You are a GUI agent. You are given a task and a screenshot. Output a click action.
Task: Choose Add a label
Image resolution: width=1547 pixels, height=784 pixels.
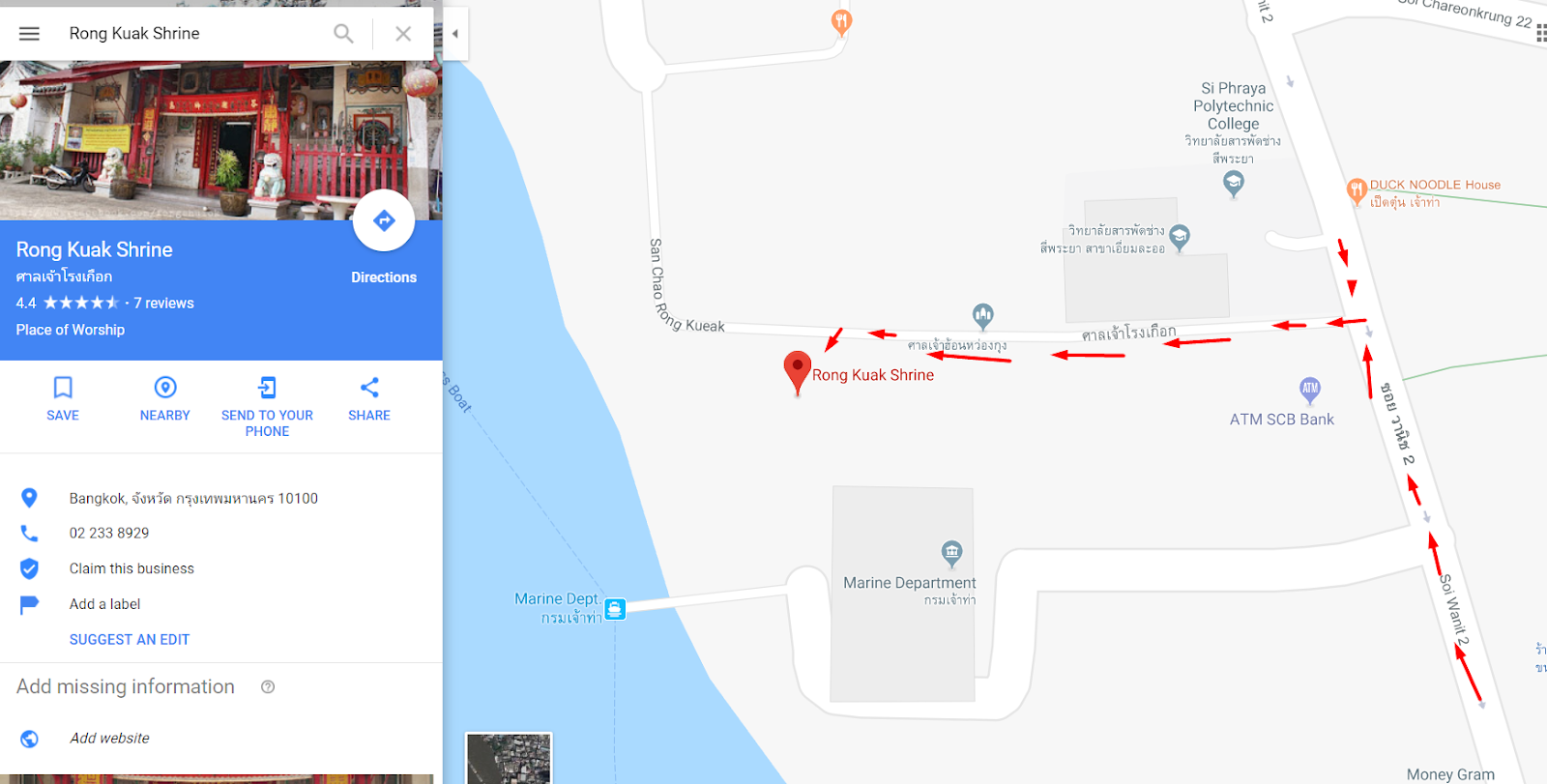click(104, 604)
